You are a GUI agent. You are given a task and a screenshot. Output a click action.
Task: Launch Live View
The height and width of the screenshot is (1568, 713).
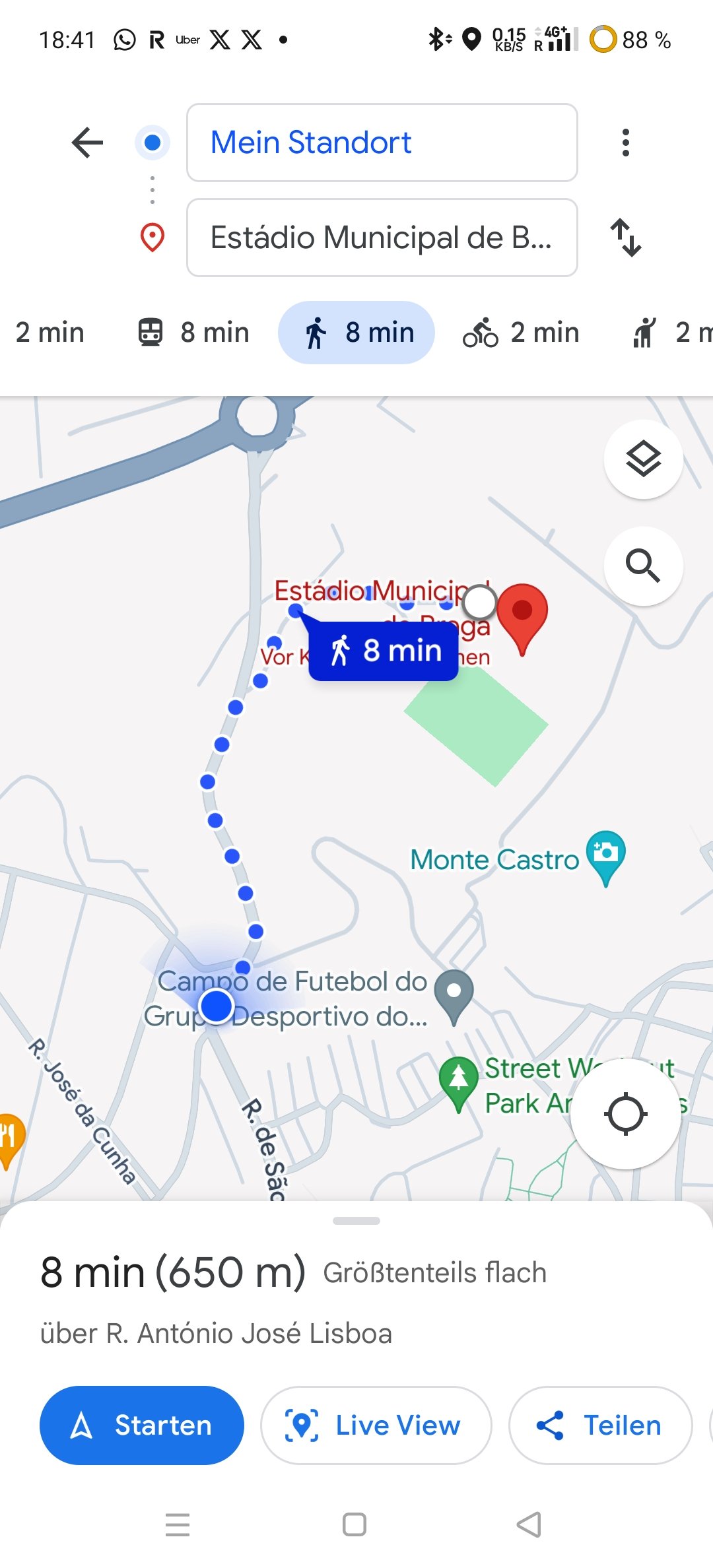[376, 1425]
